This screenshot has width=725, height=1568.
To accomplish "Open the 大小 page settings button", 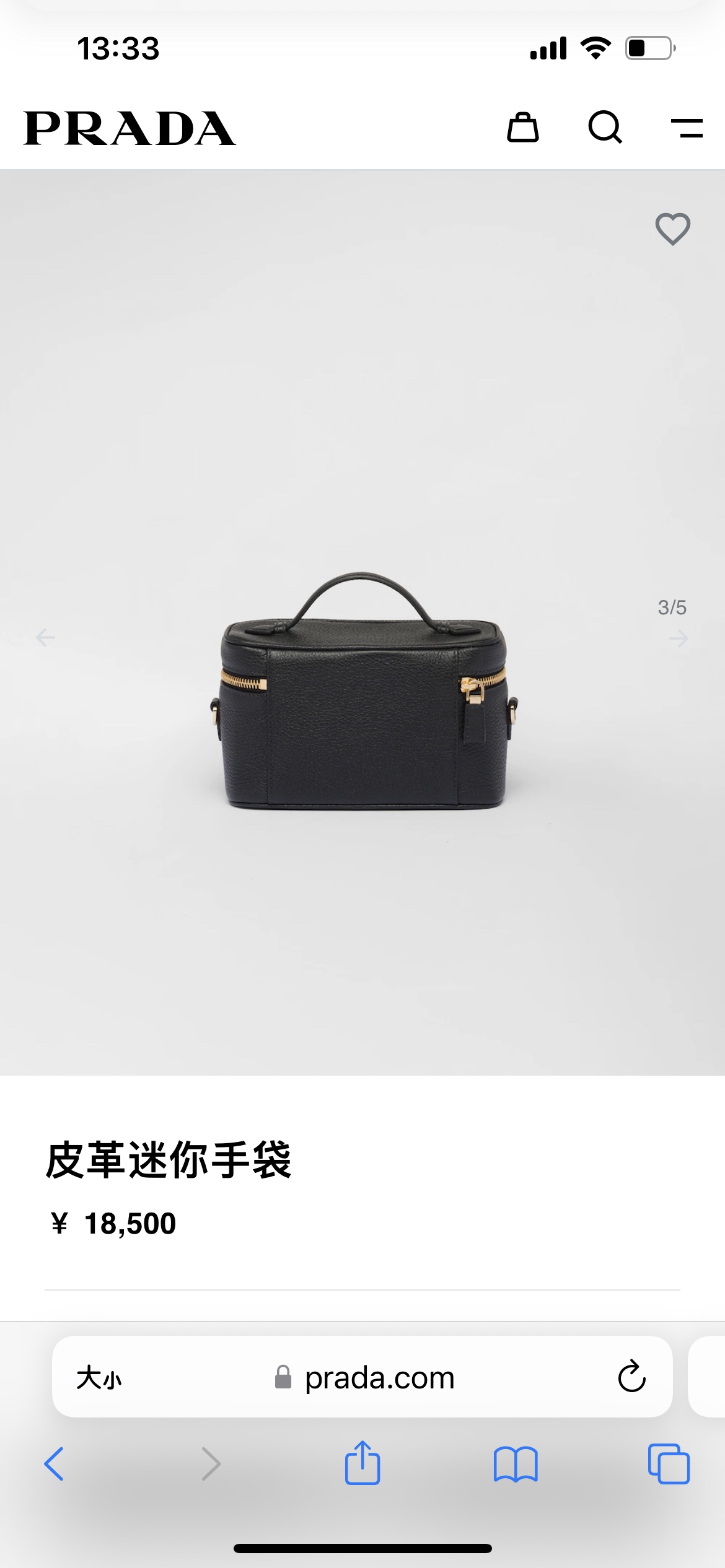I will pyautogui.click(x=99, y=1379).
